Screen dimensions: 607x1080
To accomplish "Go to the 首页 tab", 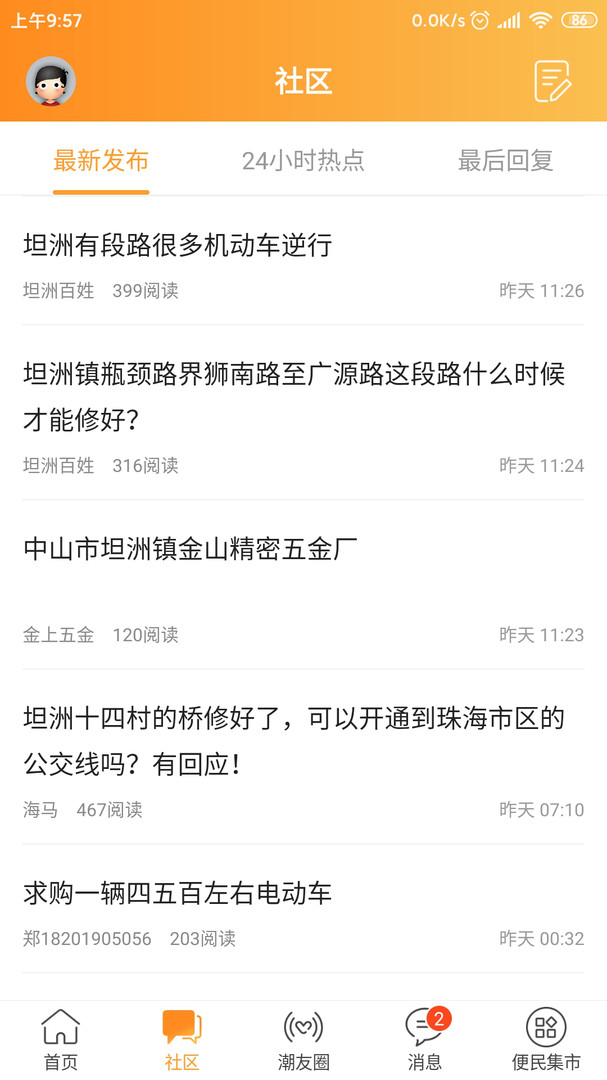I will pyautogui.click(x=61, y=1040).
